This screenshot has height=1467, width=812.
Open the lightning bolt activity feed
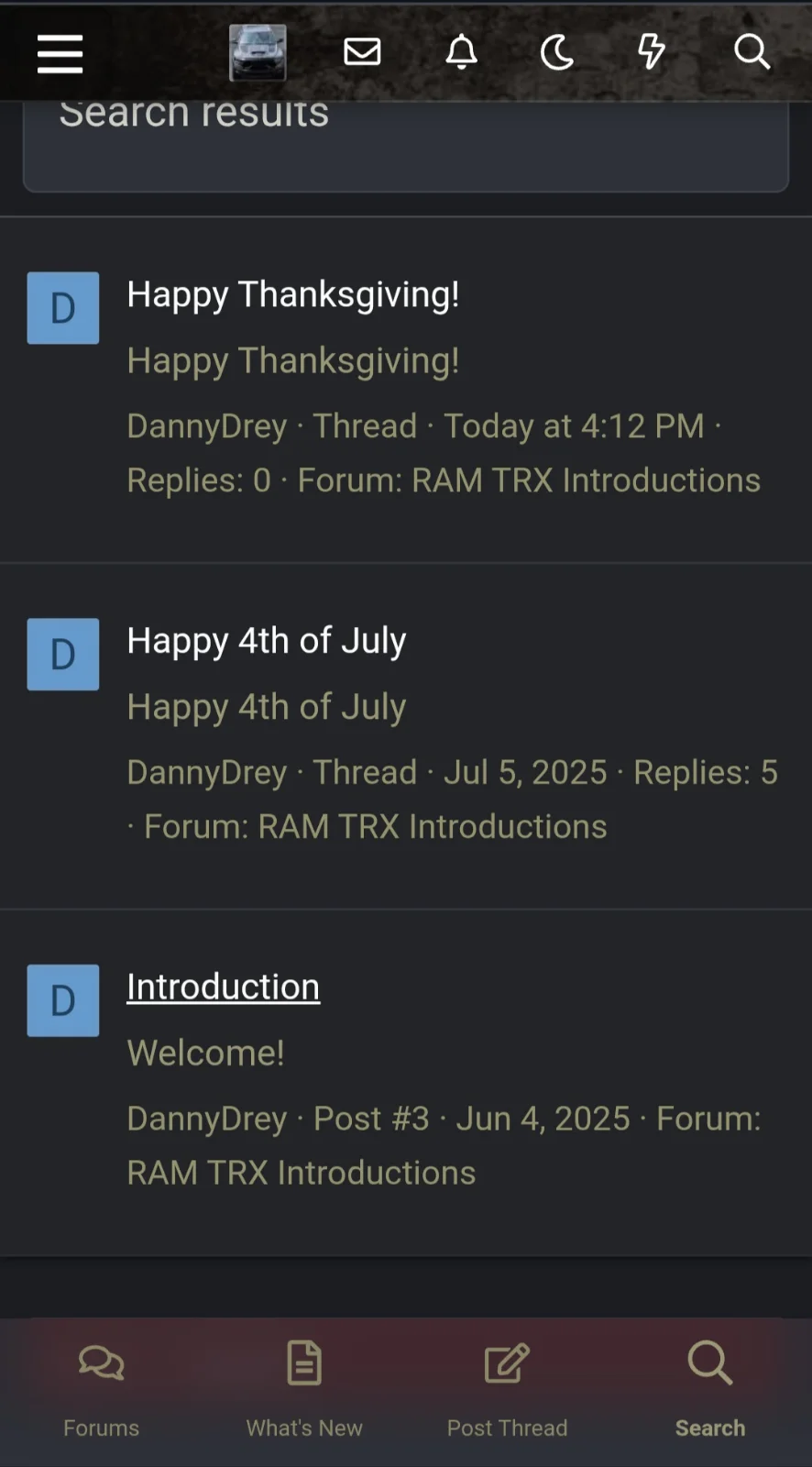(x=651, y=52)
